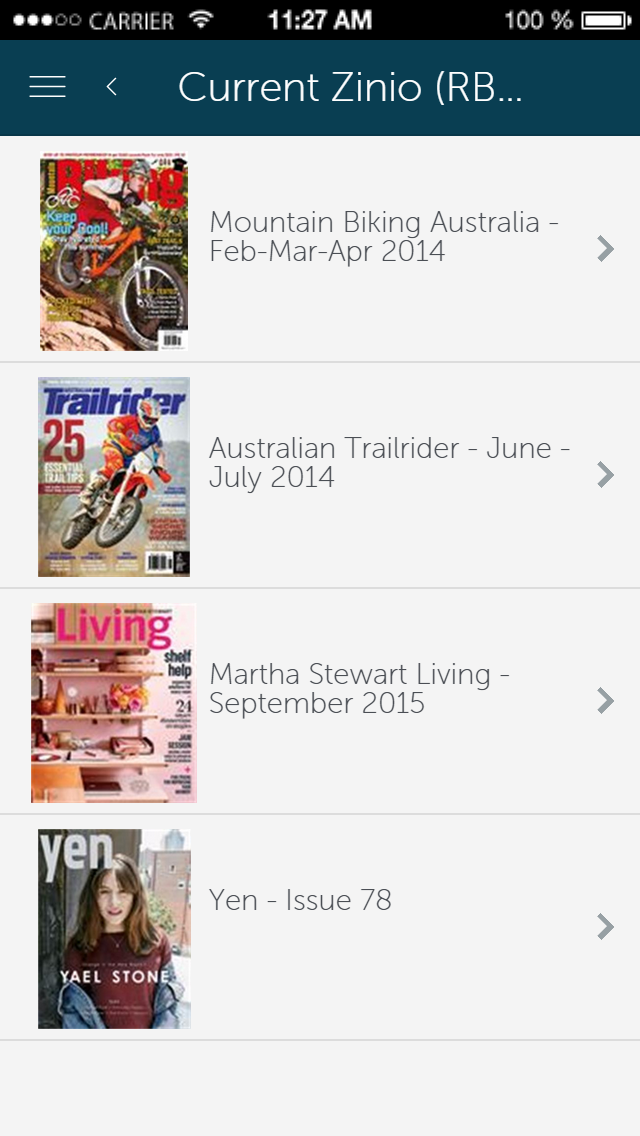Select Australian Trailrider June-July 2014
Viewport: 640px width, 1136px height.
388,463
